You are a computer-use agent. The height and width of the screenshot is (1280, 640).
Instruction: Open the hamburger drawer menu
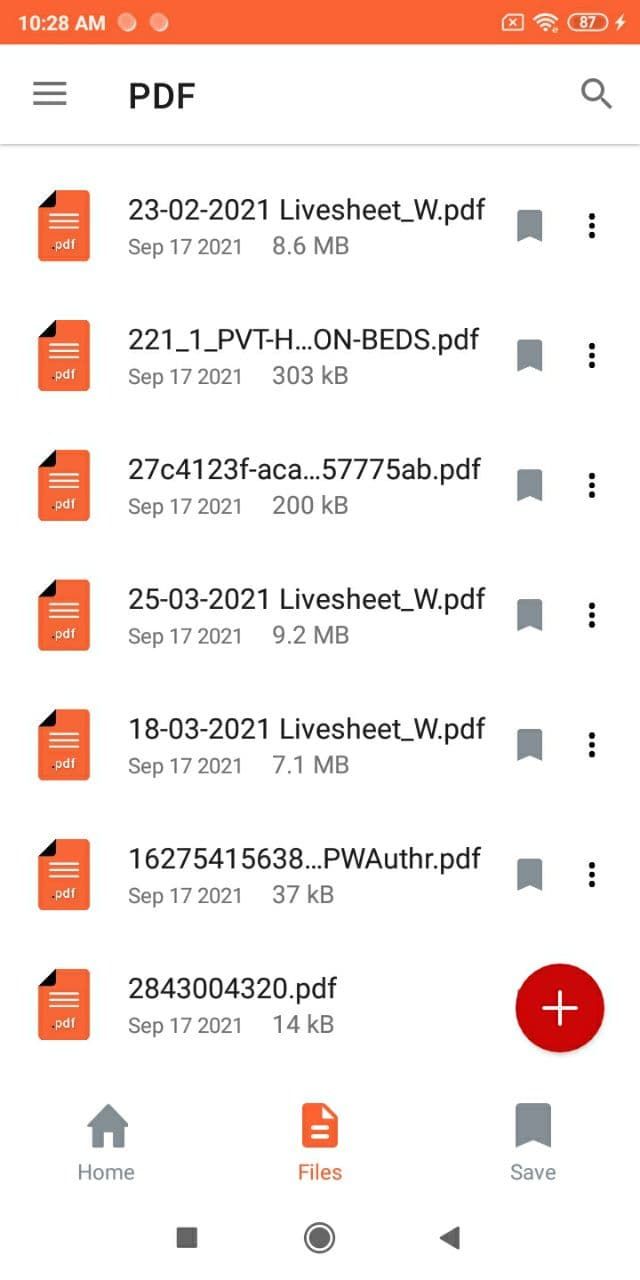tap(50, 94)
